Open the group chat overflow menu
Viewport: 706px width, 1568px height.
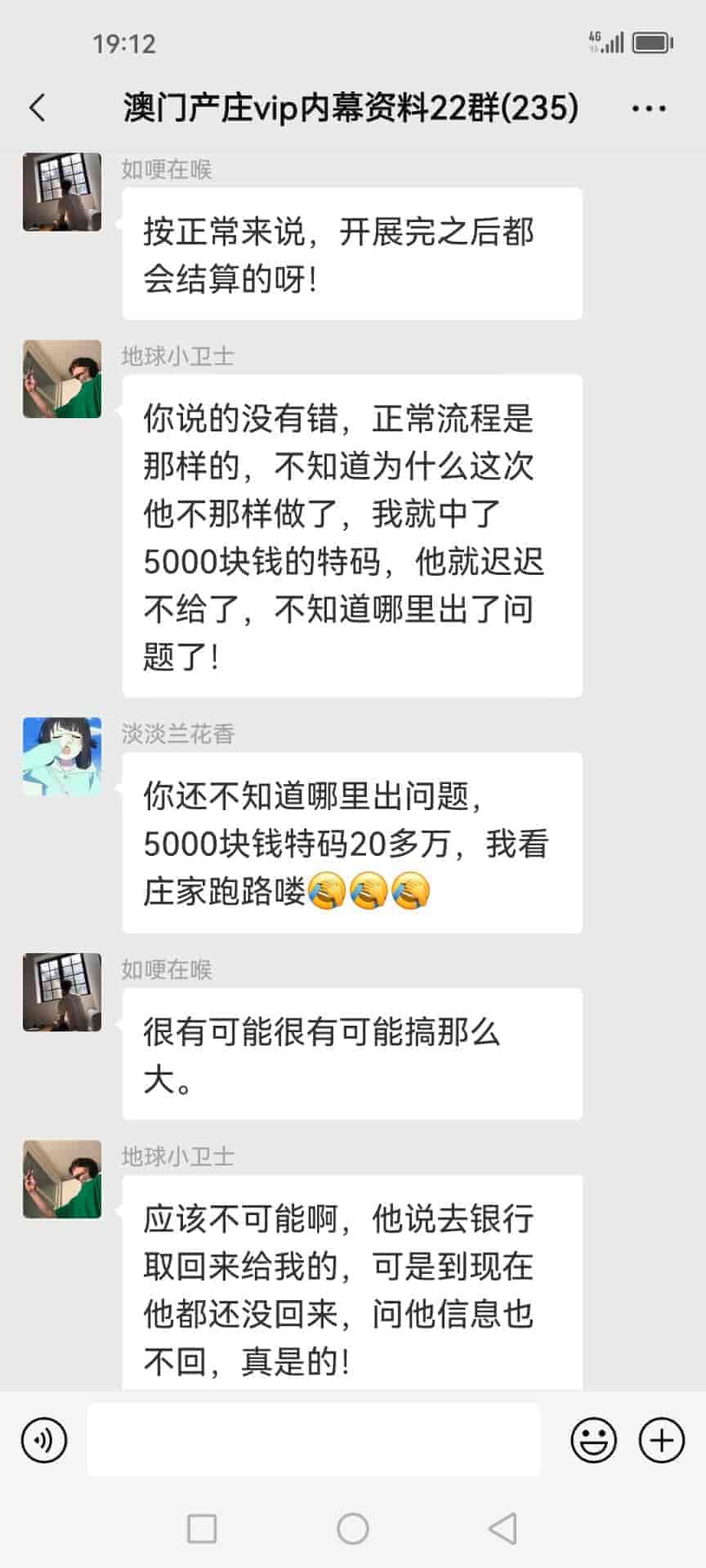[649, 108]
